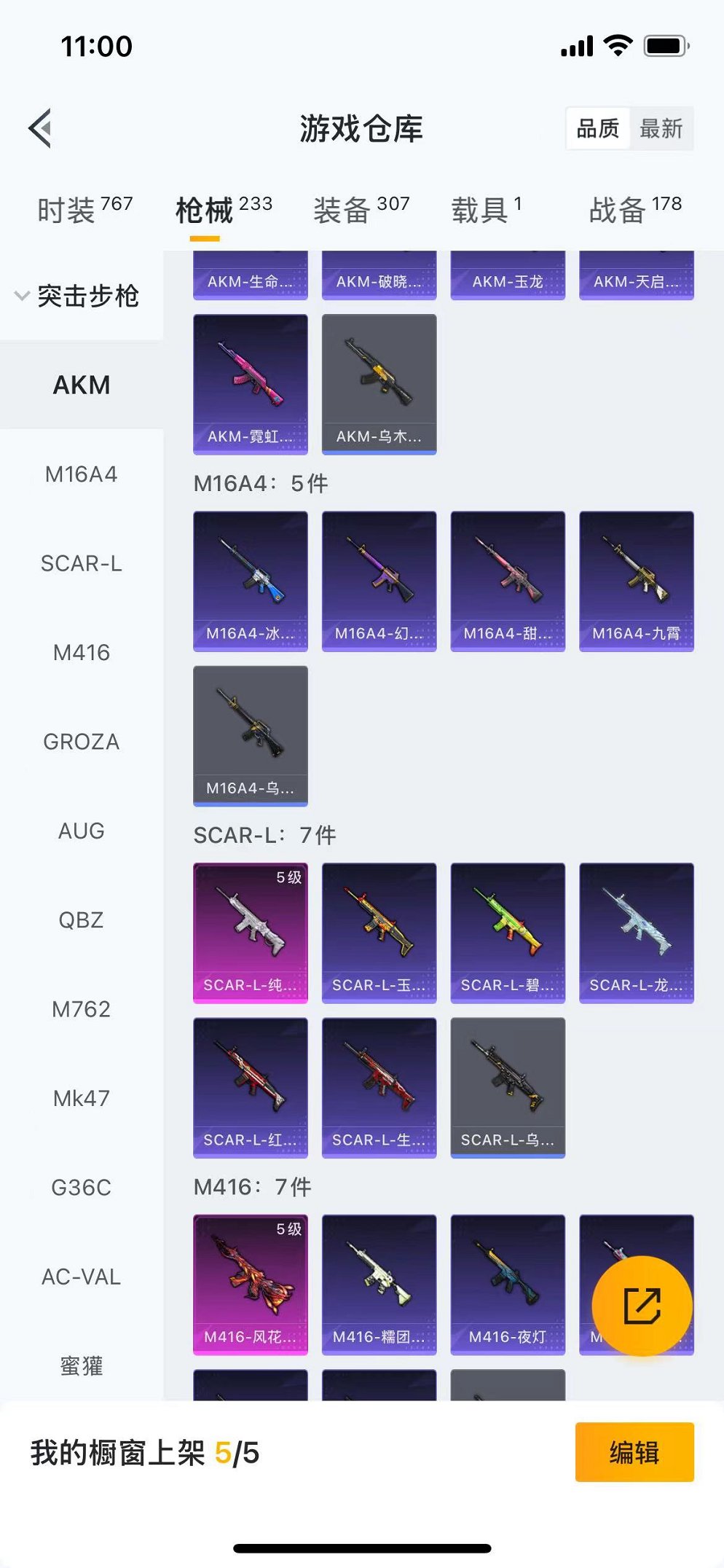Image resolution: width=724 pixels, height=1568 pixels.
Task: Select SCAR-L in the sidebar
Action: [x=81, y=563]
